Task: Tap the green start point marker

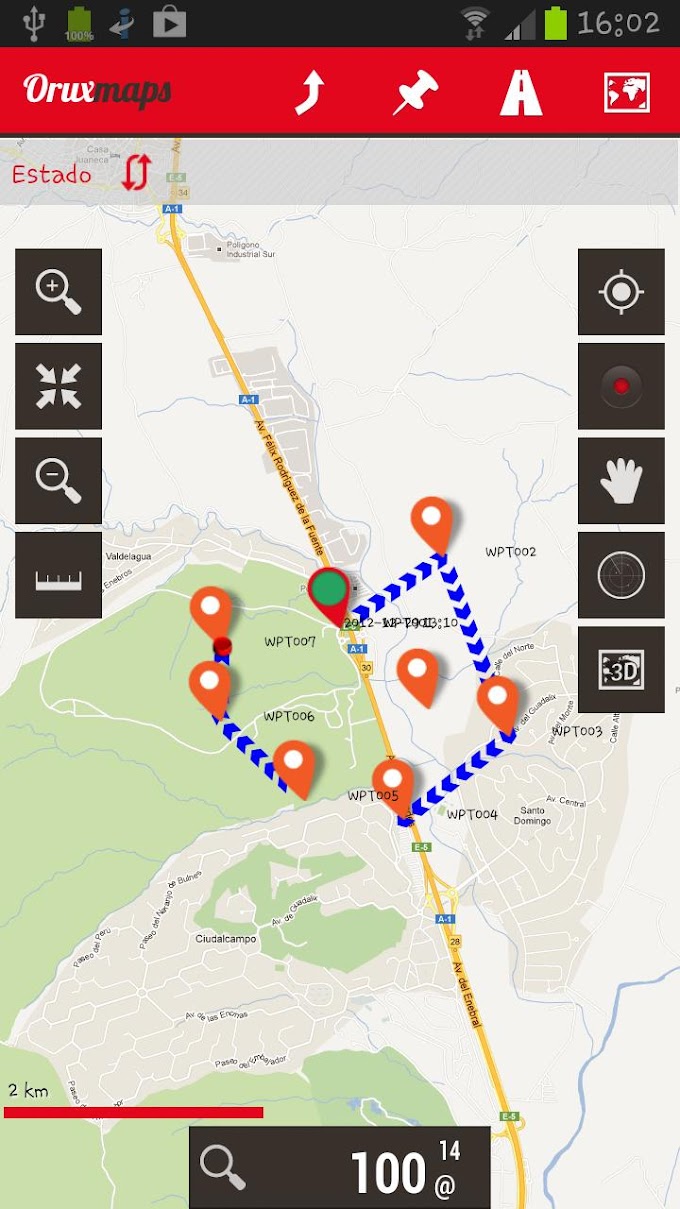Action: 330,591
